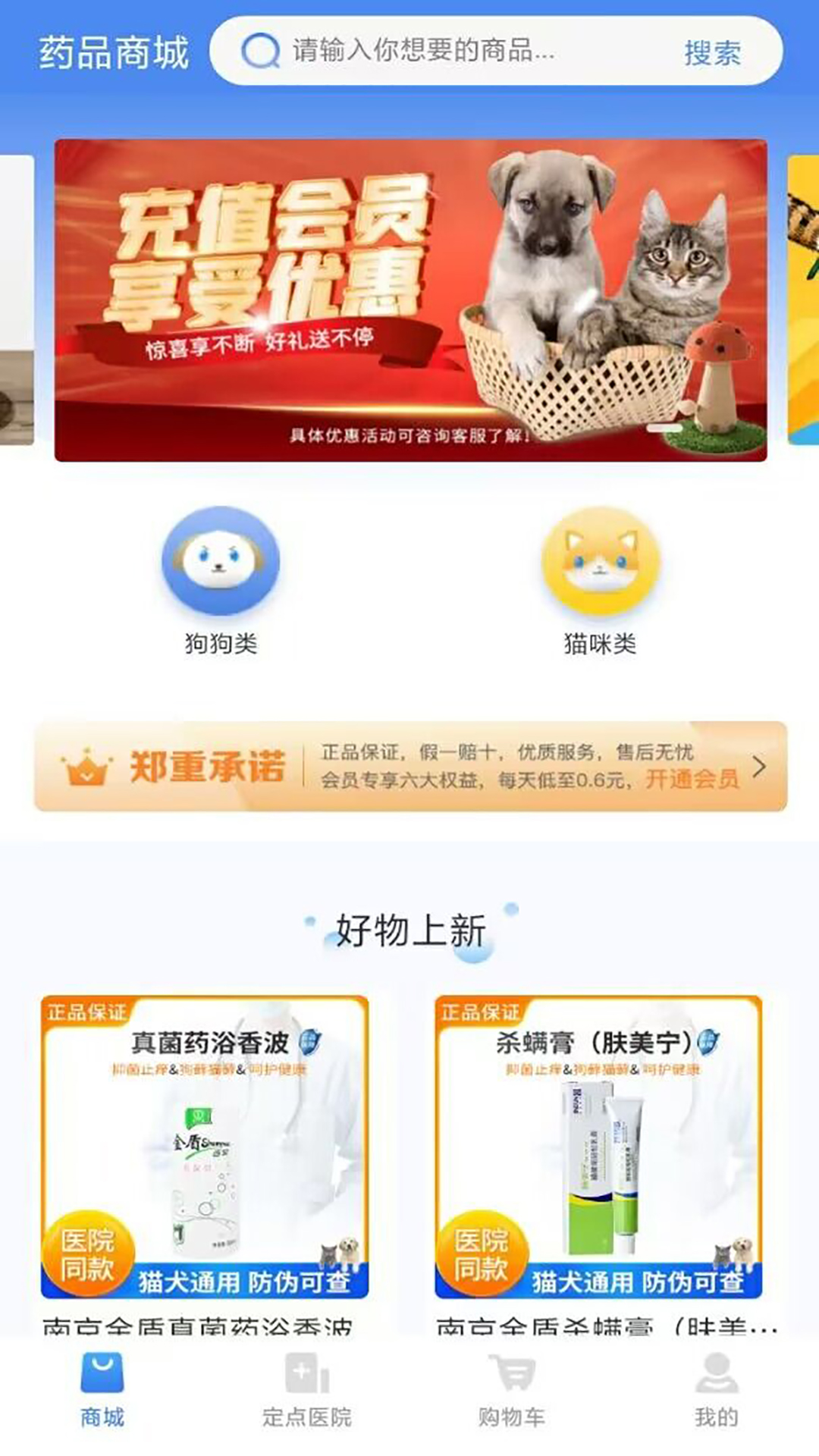Open the 充值会员享受优惠 banner
This screenshot has height=1456, width=819.
tap(410, 300)
